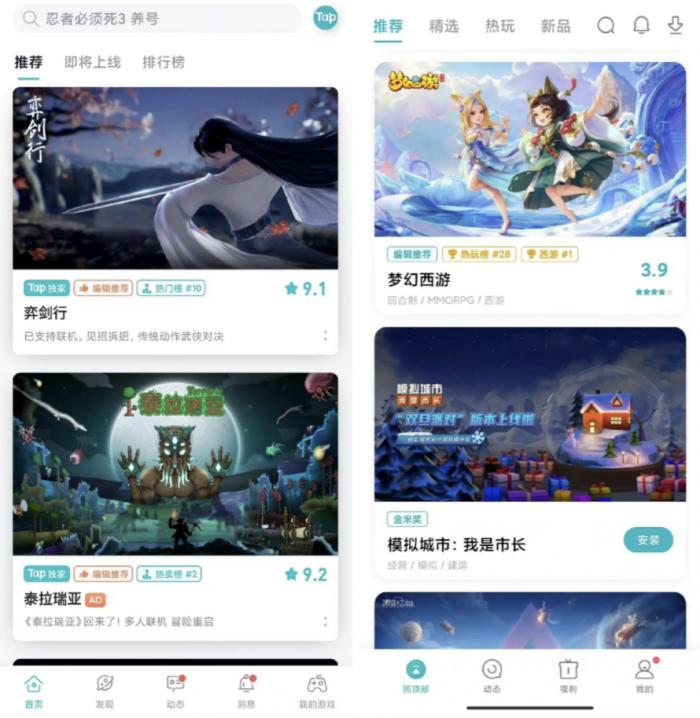
Task: Open the notifications bell
Action: (641, 26)
